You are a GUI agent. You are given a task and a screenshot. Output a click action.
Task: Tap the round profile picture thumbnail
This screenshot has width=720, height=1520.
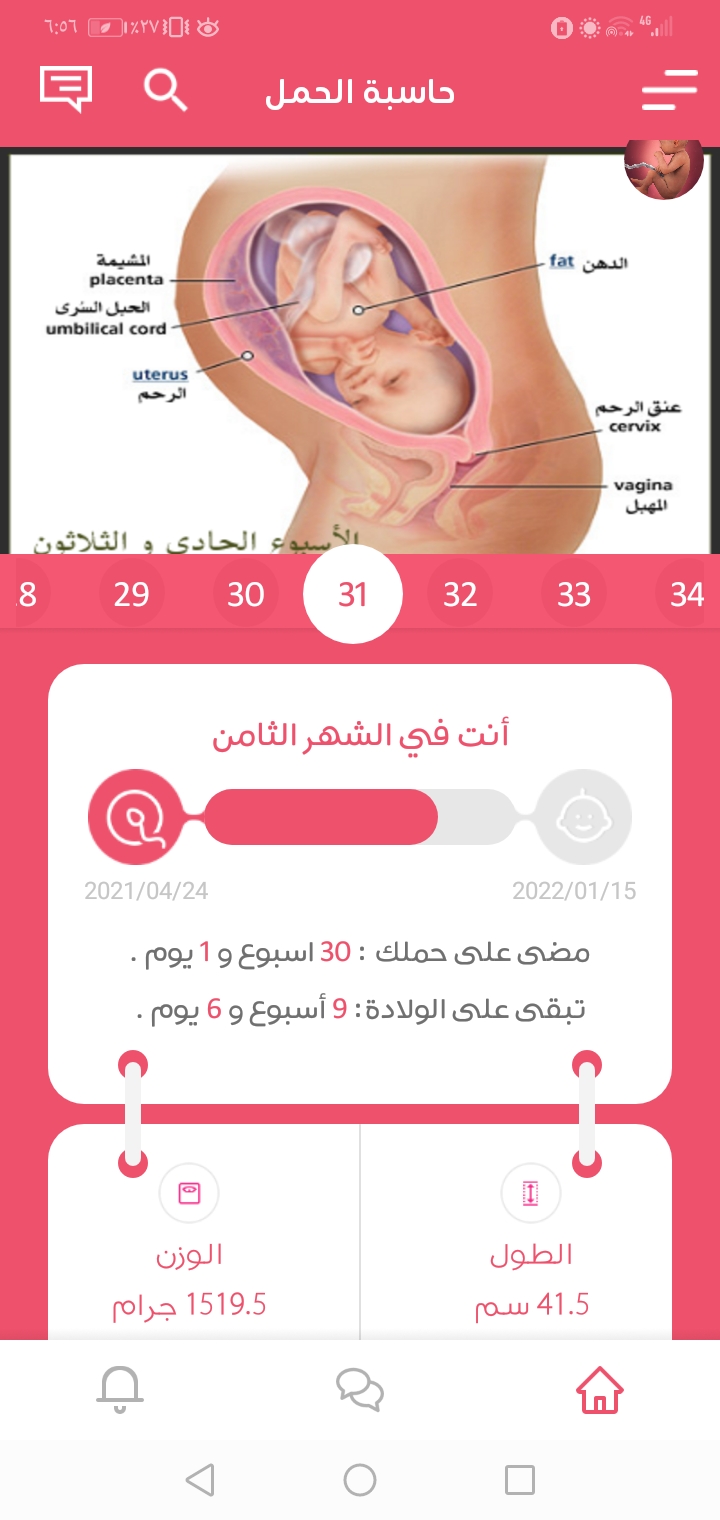[664, 167]
